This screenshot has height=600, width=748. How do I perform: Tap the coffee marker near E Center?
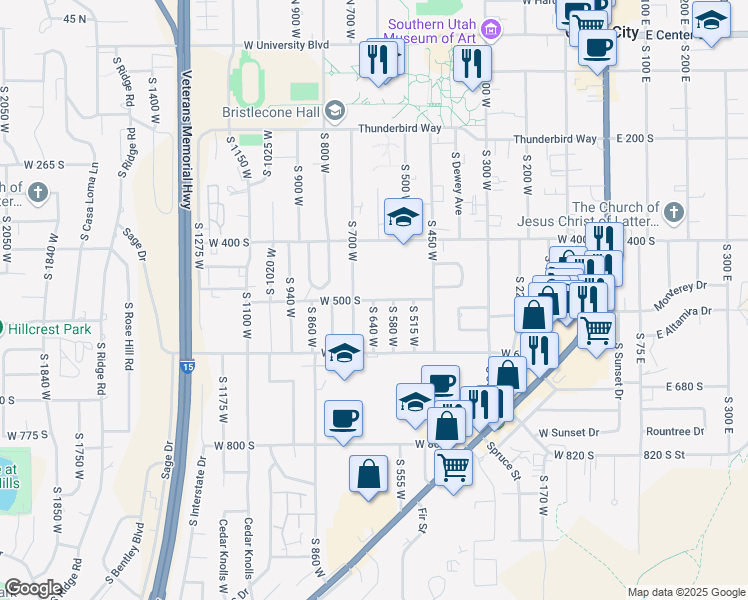[x=597, y=47]
